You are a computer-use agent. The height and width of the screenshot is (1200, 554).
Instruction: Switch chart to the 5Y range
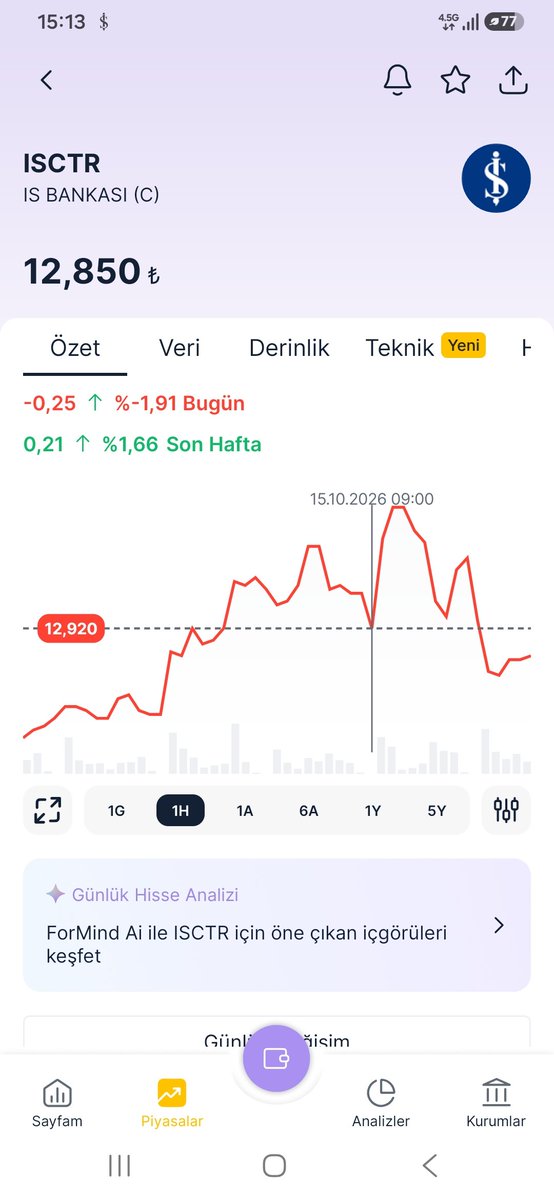point(437,810)
